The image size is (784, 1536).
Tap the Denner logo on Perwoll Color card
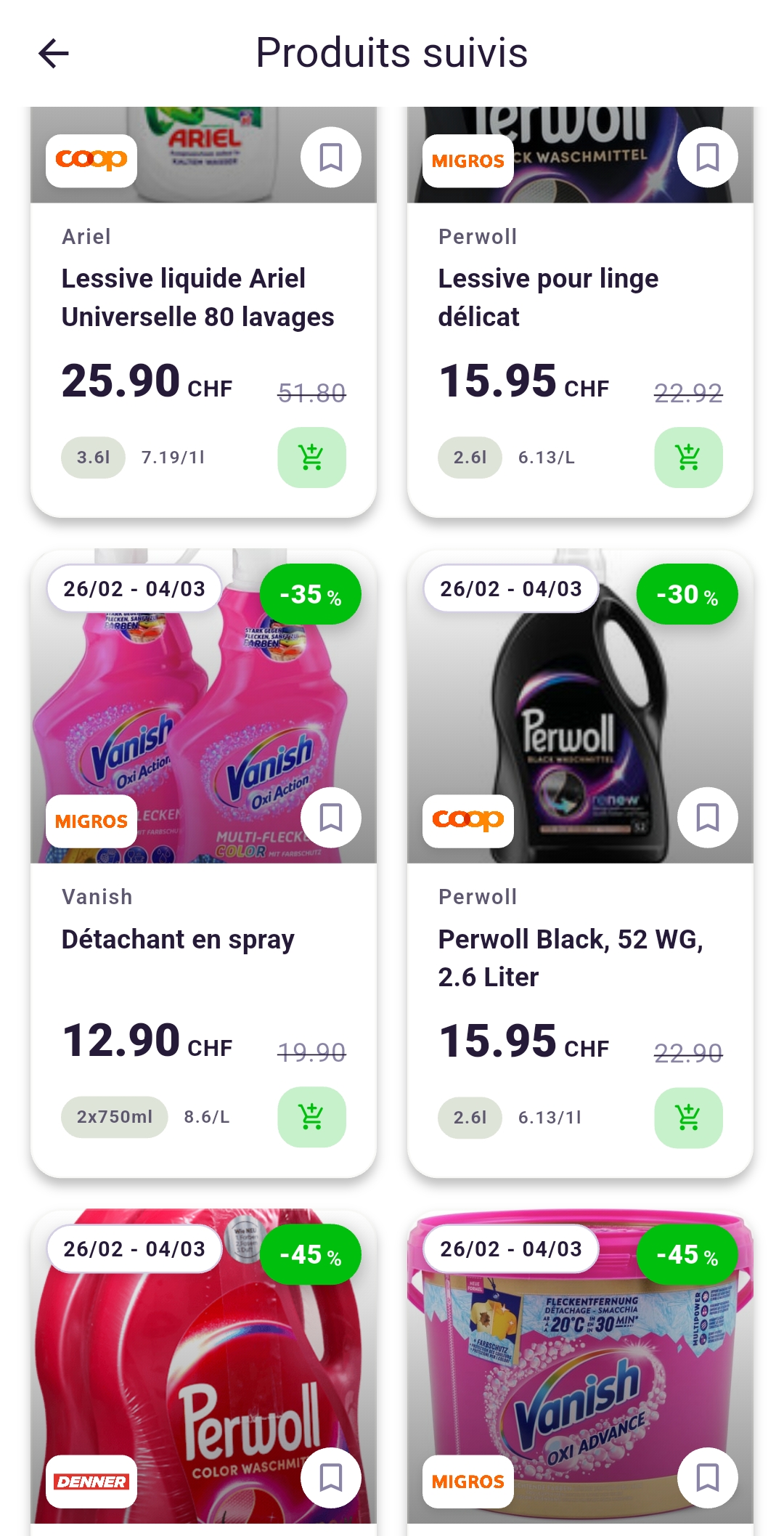click(x=90, y=1480)
